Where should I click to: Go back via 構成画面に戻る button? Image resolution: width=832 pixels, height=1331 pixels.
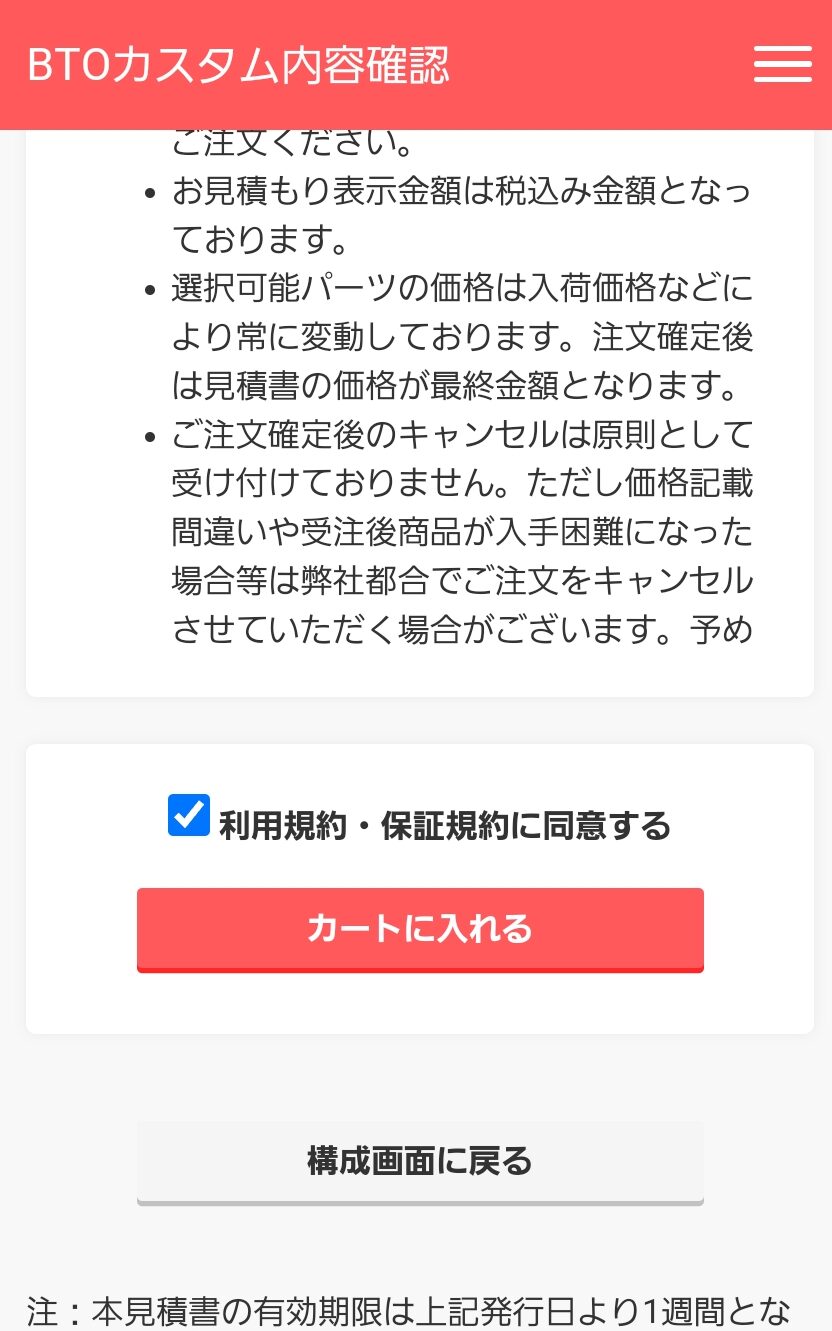tap(420, 1162)
